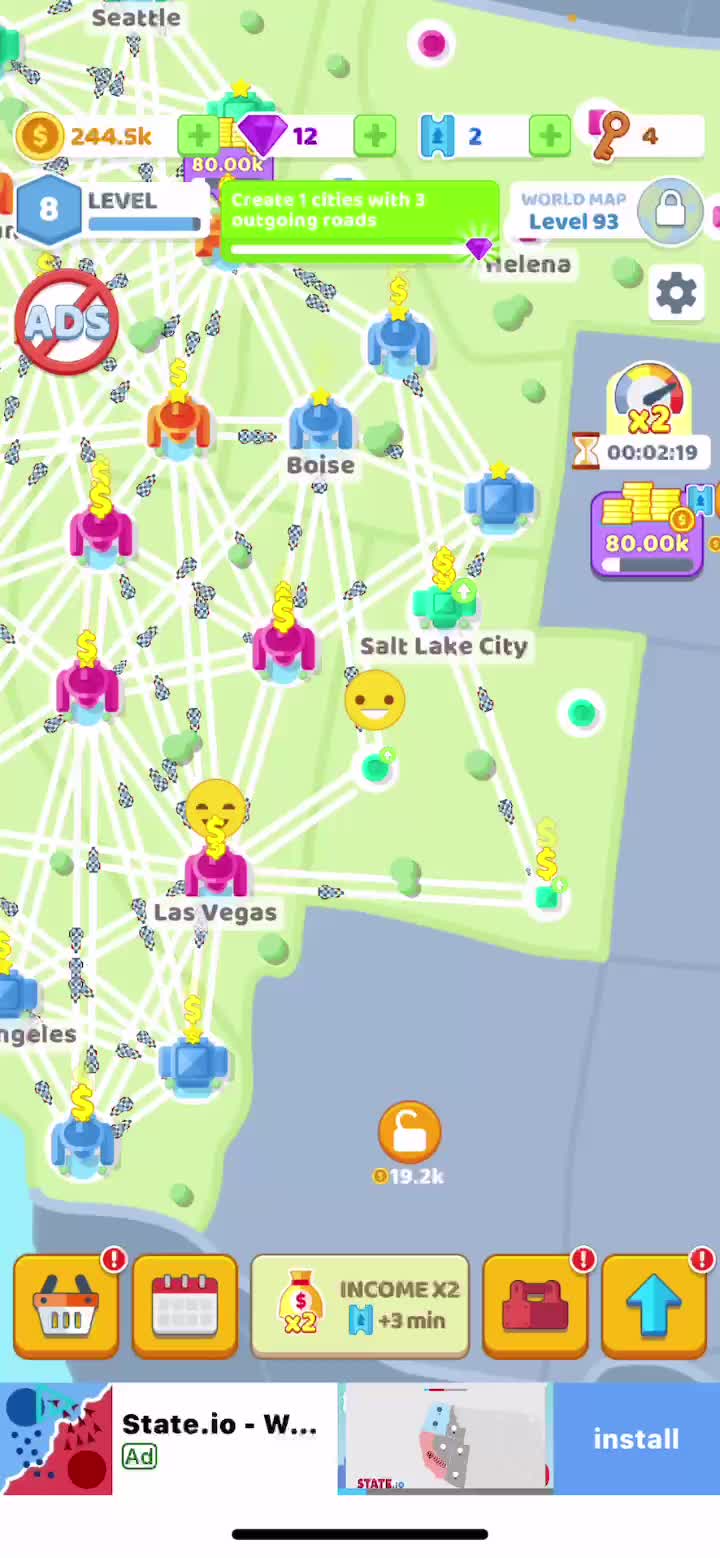The height and width of the screenshot is (1558, 720).
Task: Open the red toolbox
Action: tap(535, 1306)
